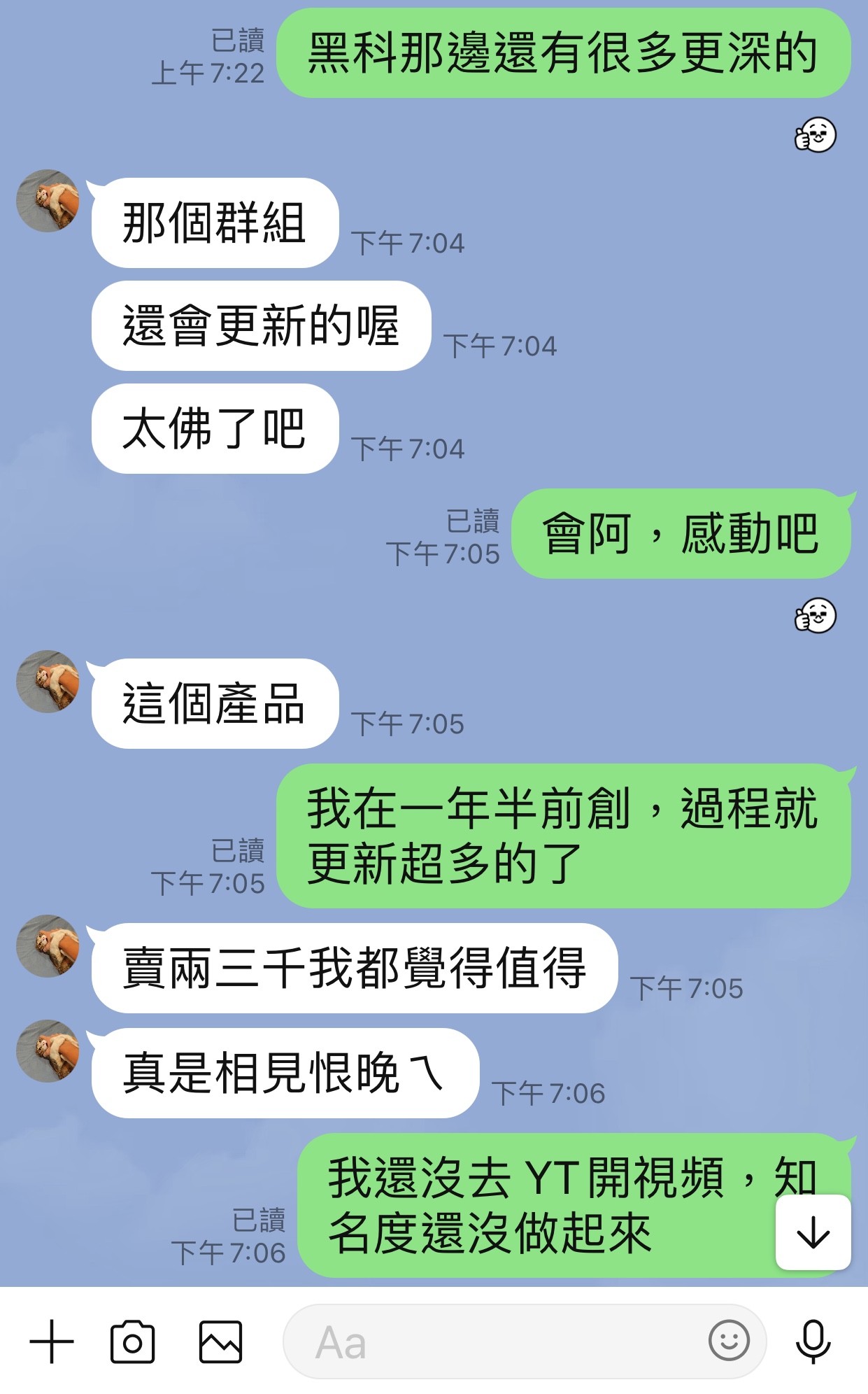Start a voice message with the microphone

click(x=813, y=1342)
